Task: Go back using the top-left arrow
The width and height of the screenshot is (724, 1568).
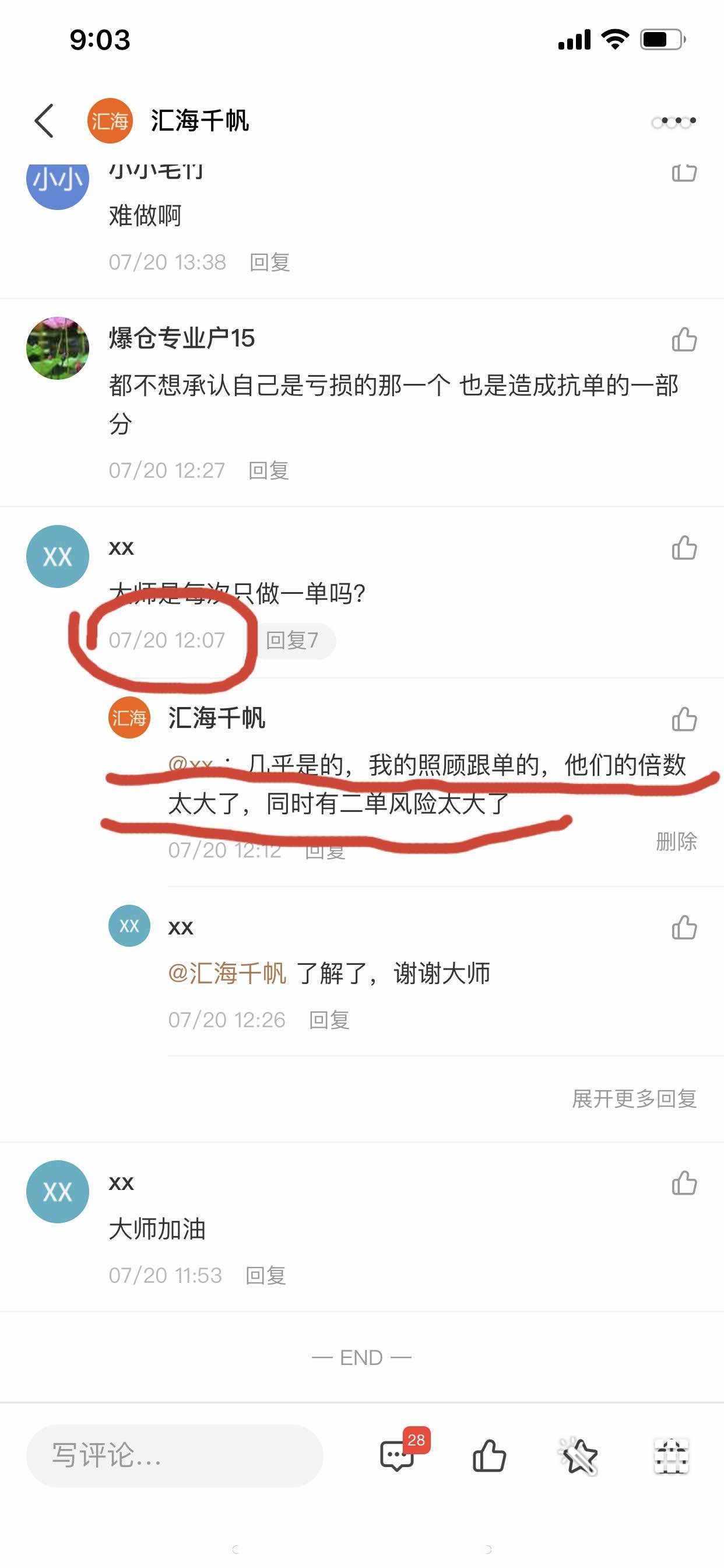Action: pyautogui.click(x=44, y=121)
